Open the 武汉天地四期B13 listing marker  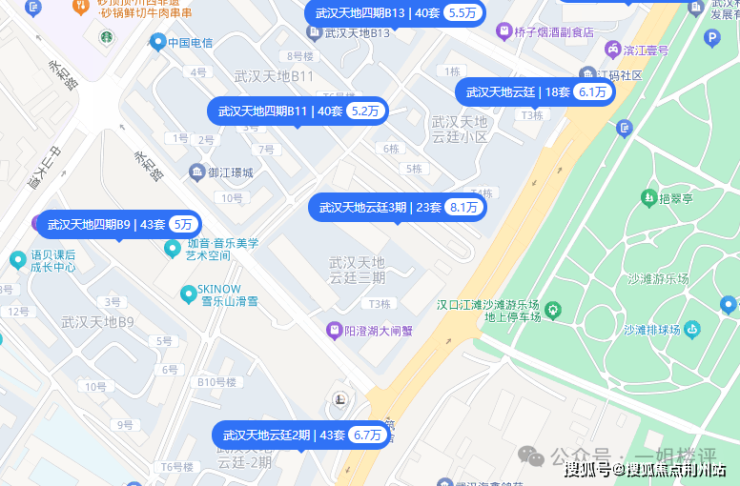click(395, 13)
